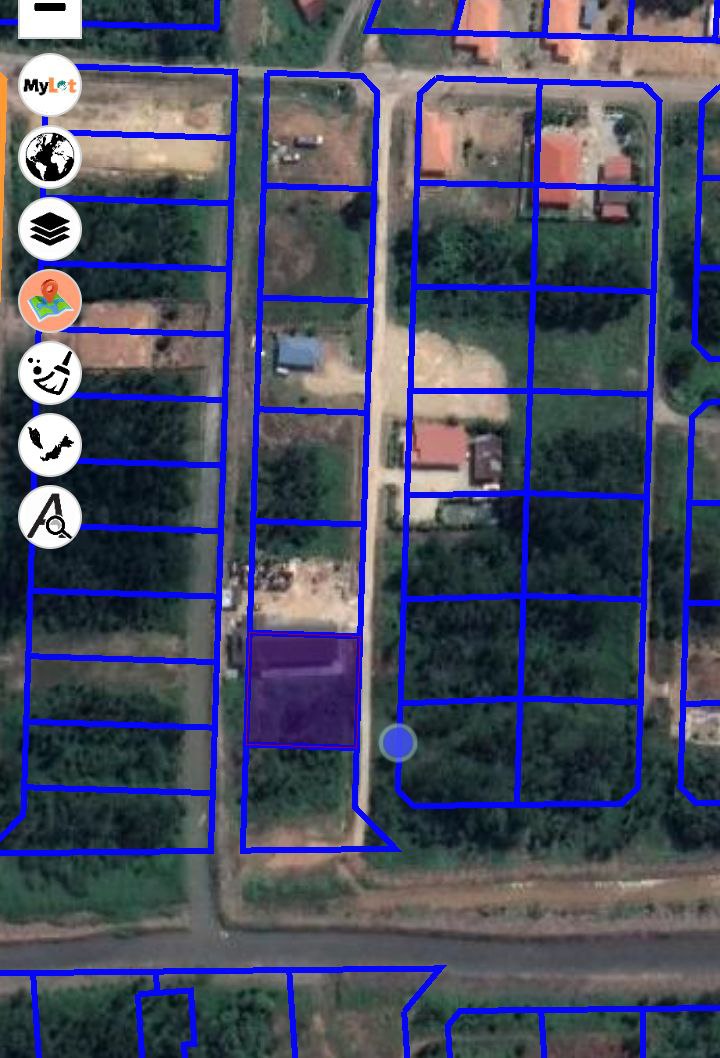Open the lot search tool with magnifier

click(x=50, y=517)
